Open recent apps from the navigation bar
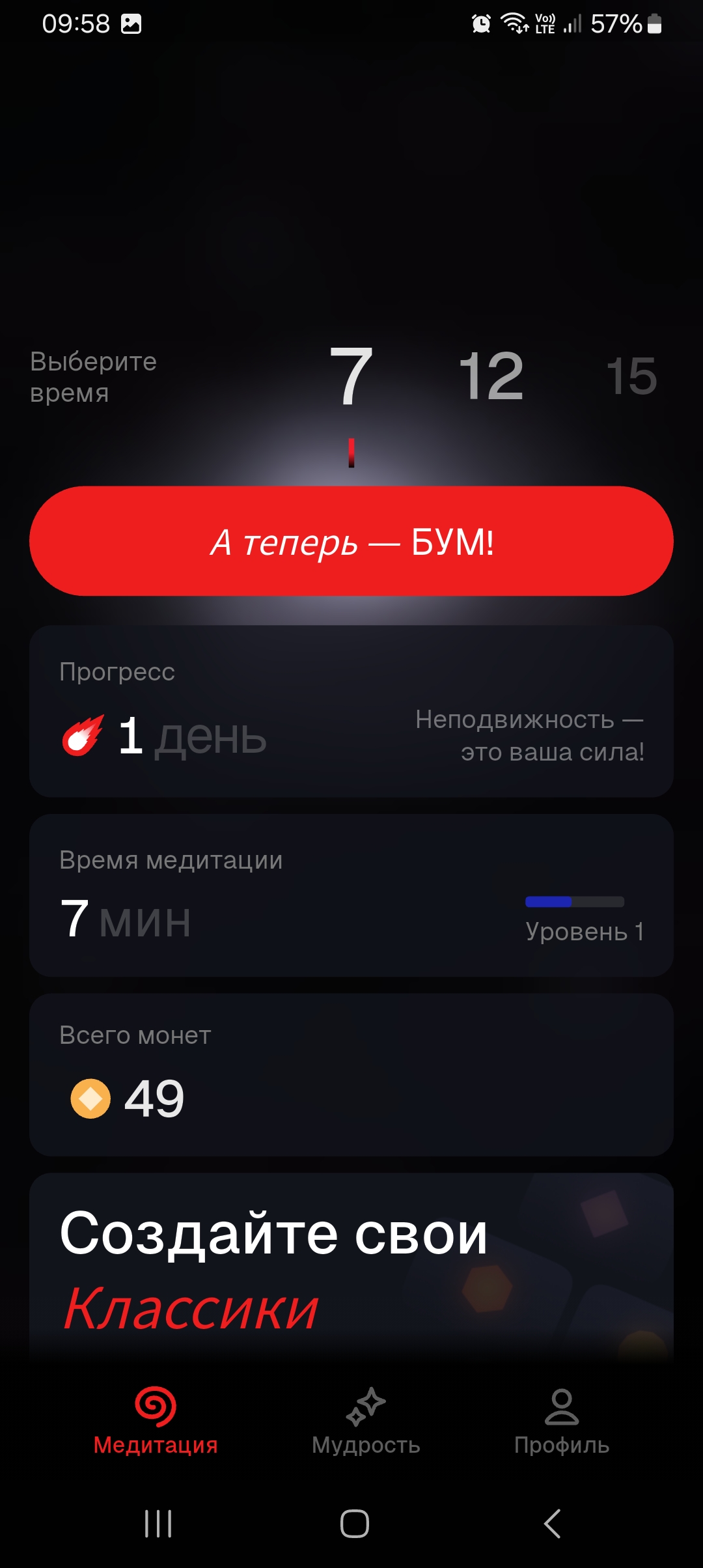This screenshot has height=1568, width=703. pyautogui.click(x=158, y=1524)
